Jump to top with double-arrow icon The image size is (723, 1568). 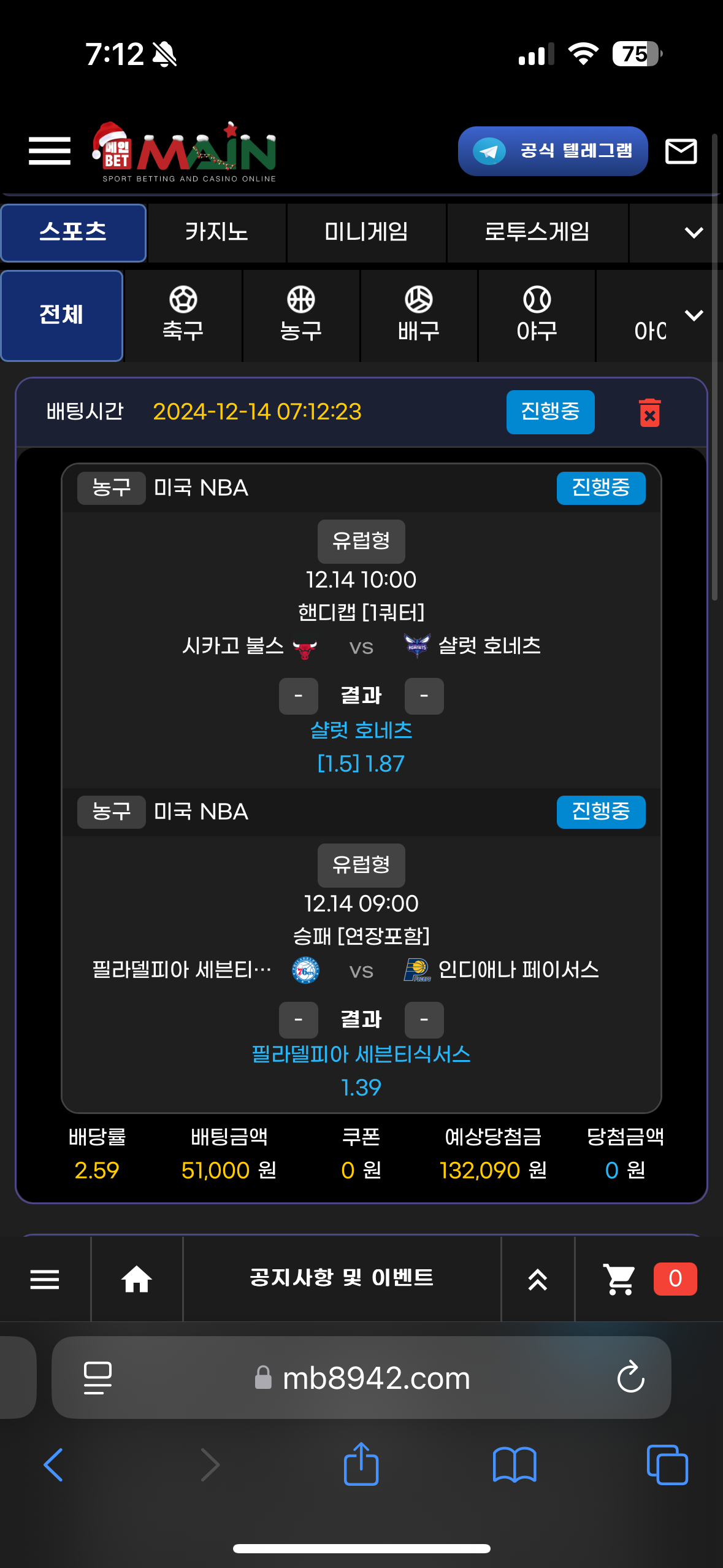[x=537, y=1279]
